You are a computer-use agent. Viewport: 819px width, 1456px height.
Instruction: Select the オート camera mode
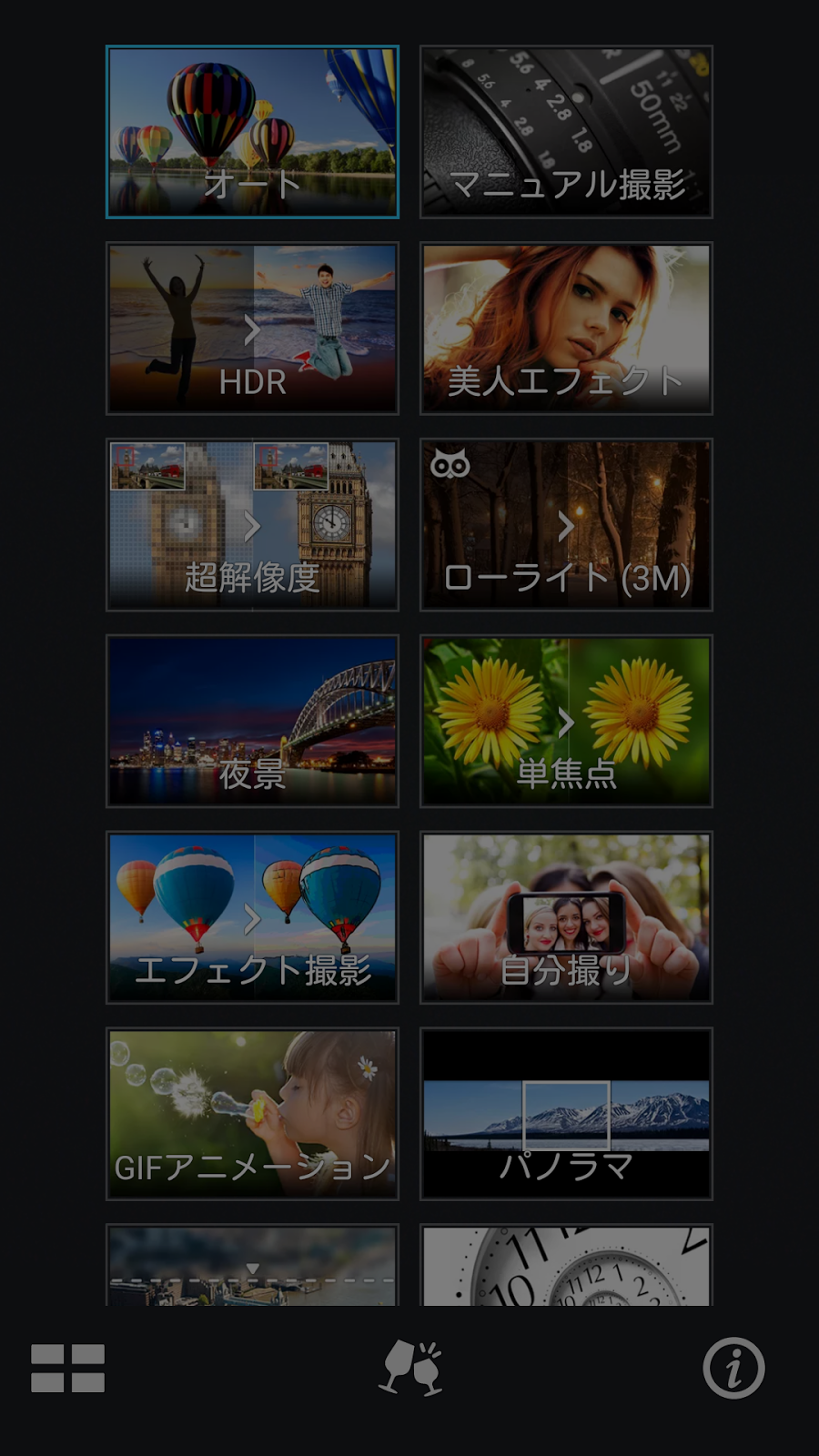[252, 132]
